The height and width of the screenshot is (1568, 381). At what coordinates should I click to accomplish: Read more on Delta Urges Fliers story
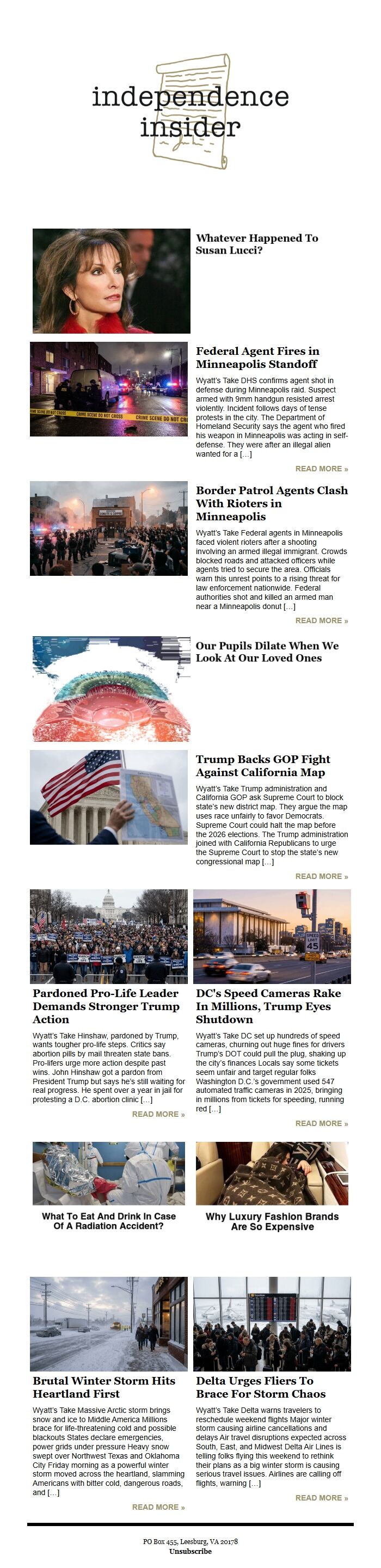321,1497
